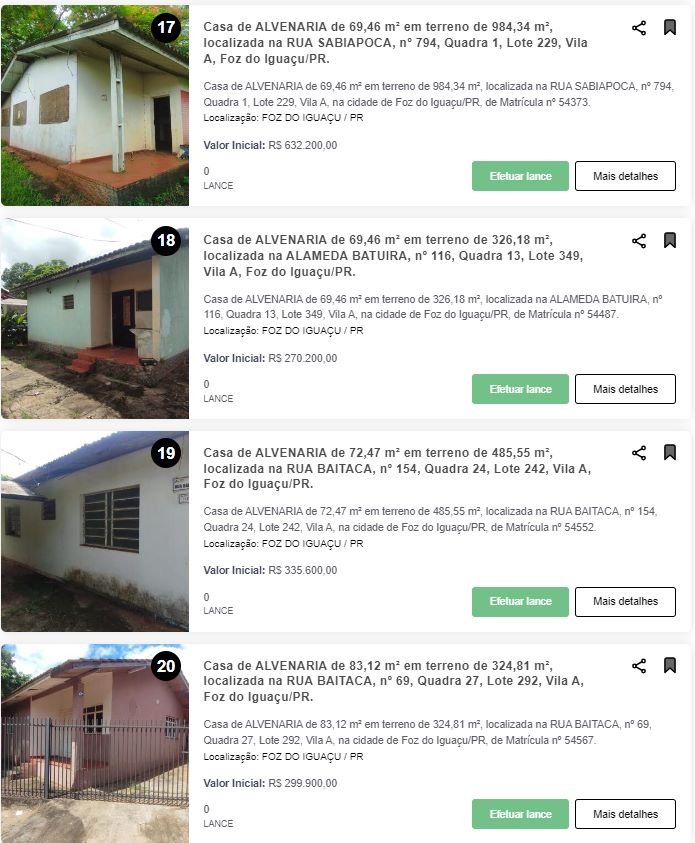The height and width of the screenshot is (843, 695).
Task: Share lot 19 on Rua Baitaca nº 154
Action: click(x=639, y=453)
